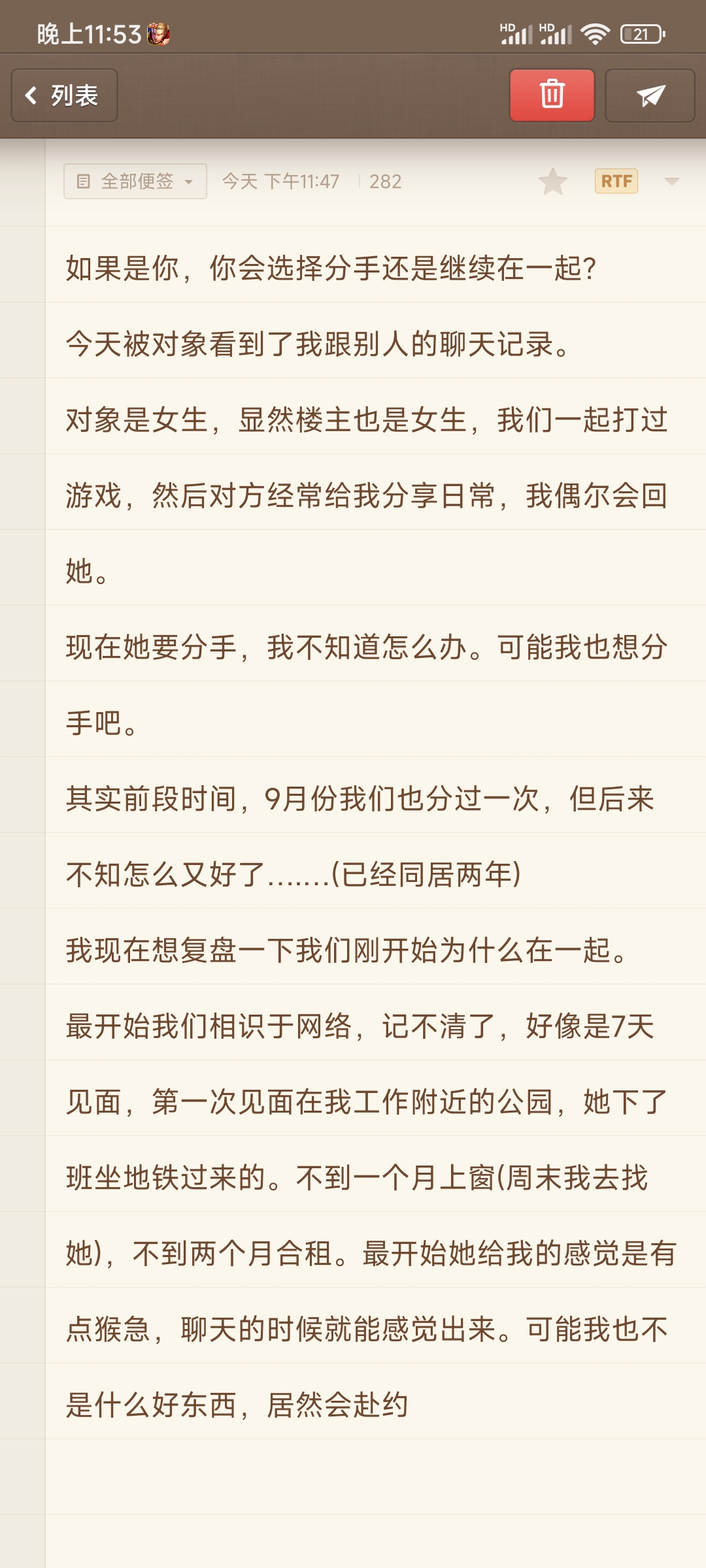Star this note as favorite
706x1568 pixels.
[553, 181]
